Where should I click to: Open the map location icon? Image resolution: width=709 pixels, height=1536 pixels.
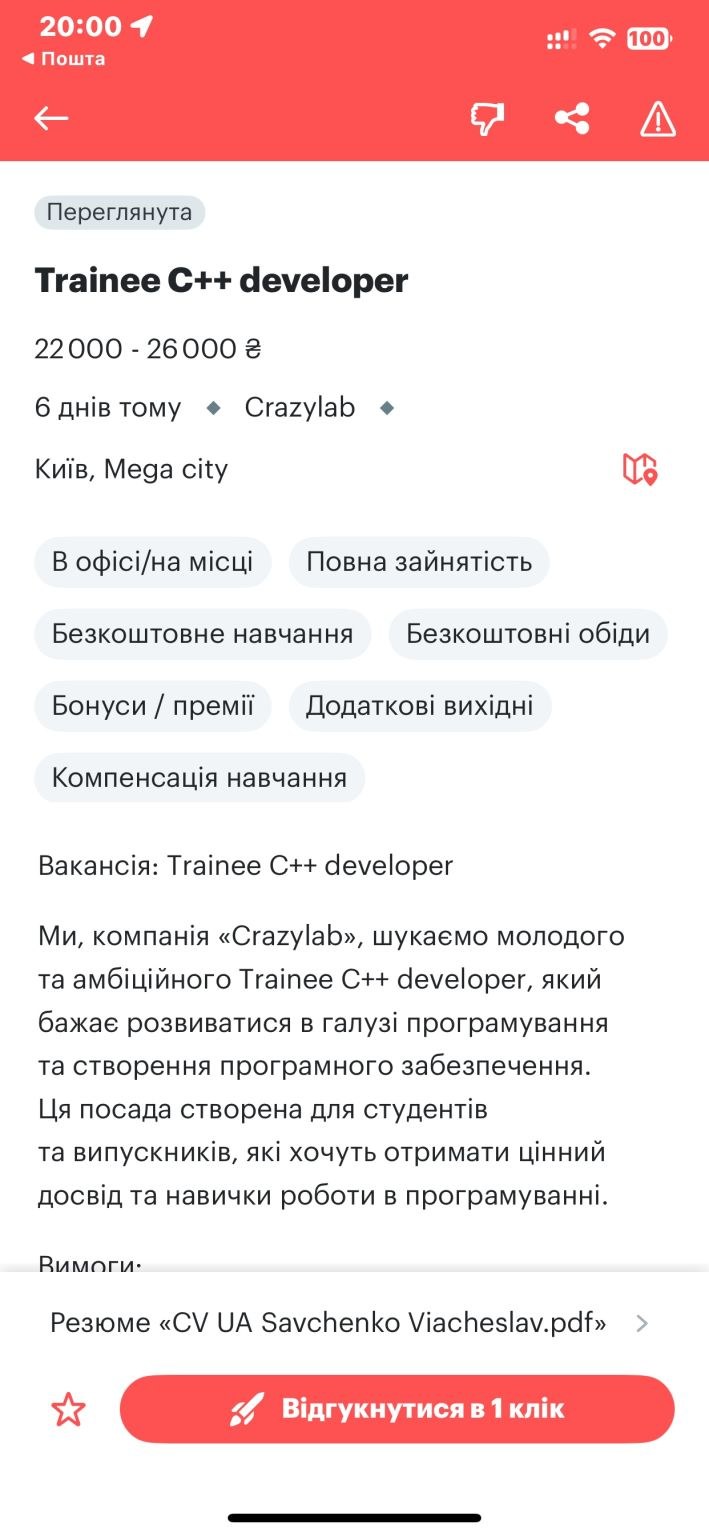(639, 468)
